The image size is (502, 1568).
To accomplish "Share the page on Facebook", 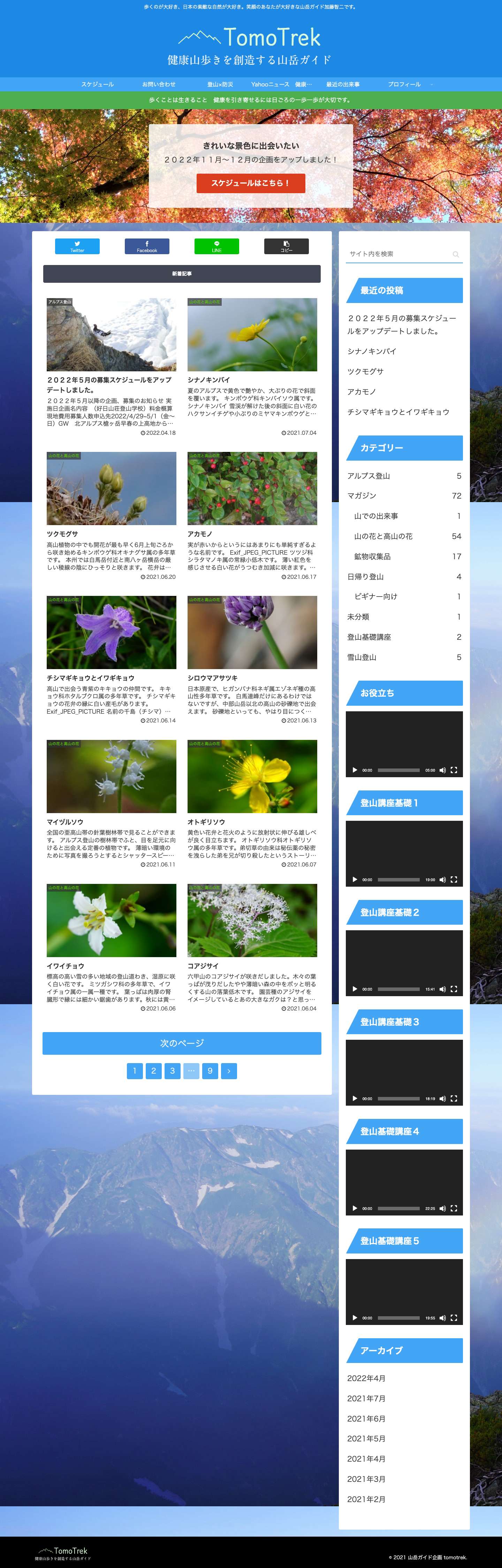I will (147, 246).
